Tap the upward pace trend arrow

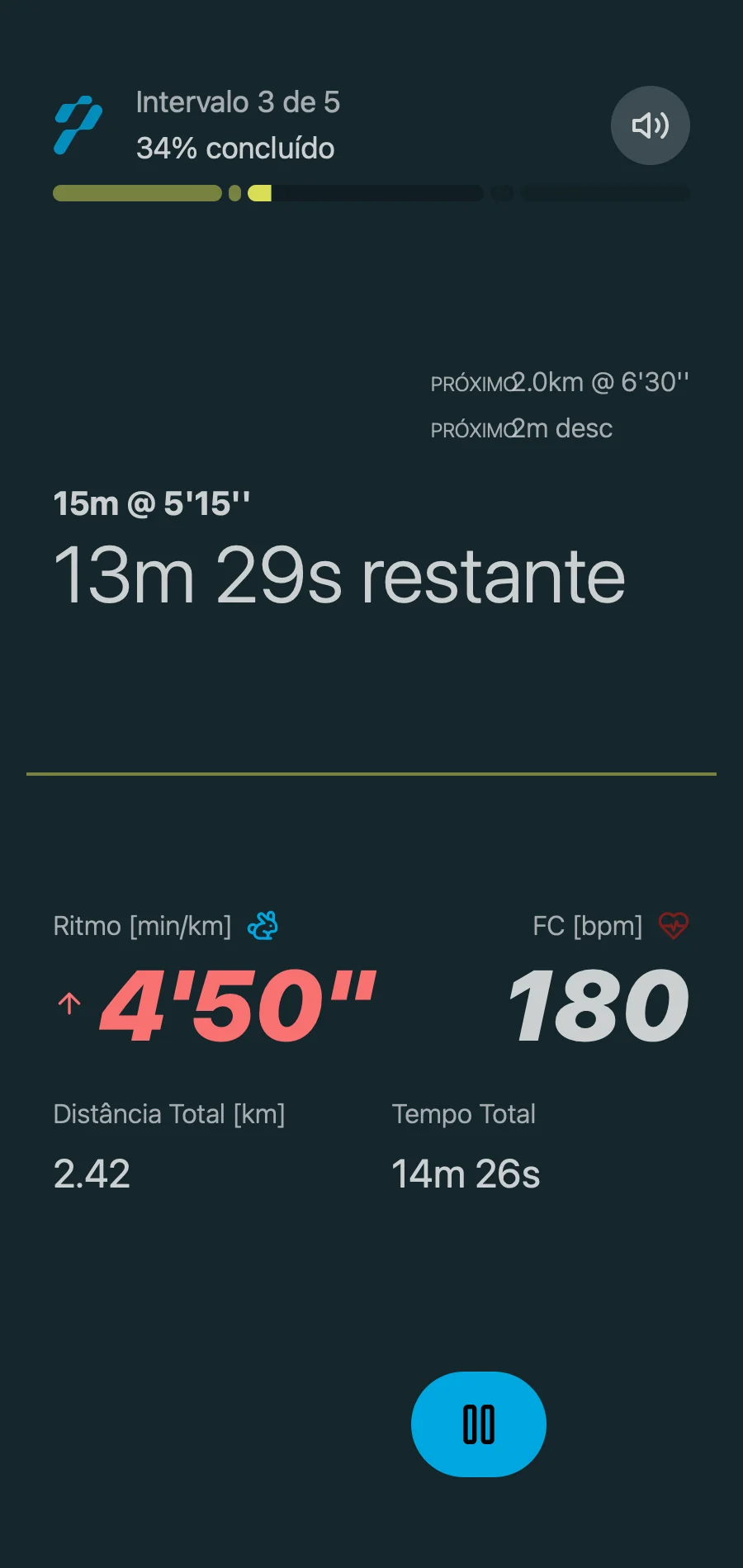pos(68,1004)
